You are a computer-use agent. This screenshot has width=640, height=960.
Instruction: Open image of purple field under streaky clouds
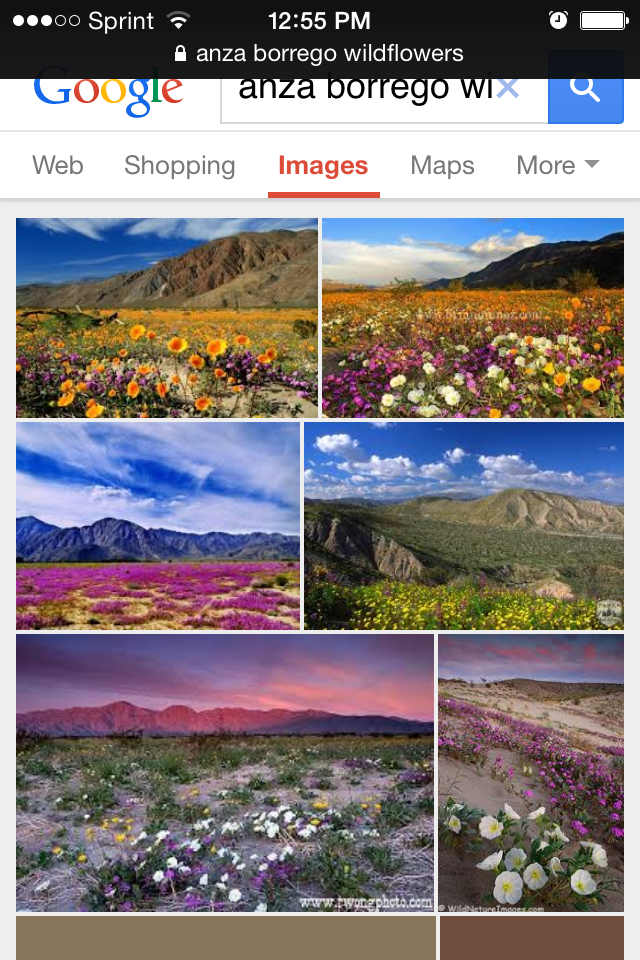(157, 525)
